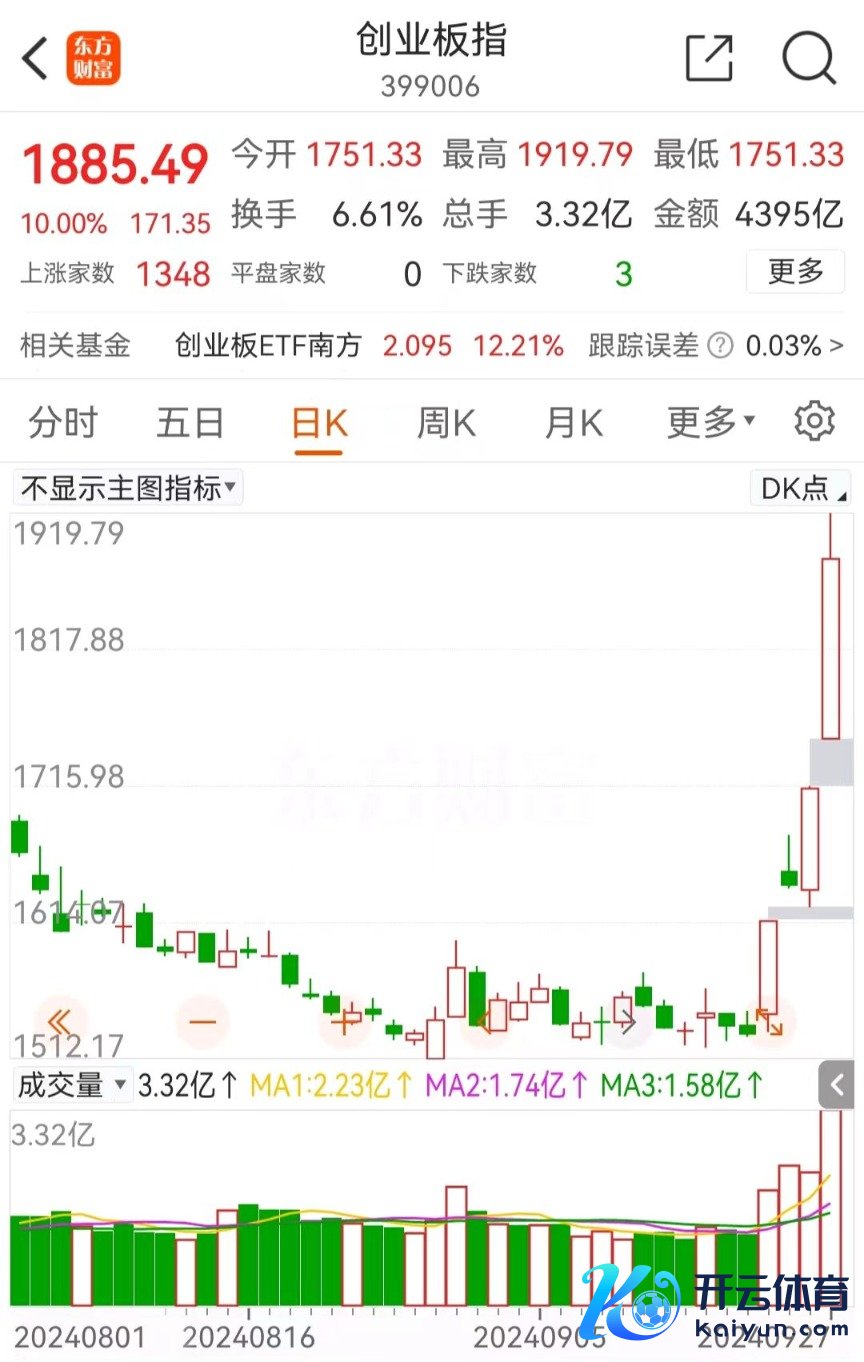Image resolution: width=864 pixels, height=1362 pixels.
Task: Open the search magnifier
Action: [808, 58]
